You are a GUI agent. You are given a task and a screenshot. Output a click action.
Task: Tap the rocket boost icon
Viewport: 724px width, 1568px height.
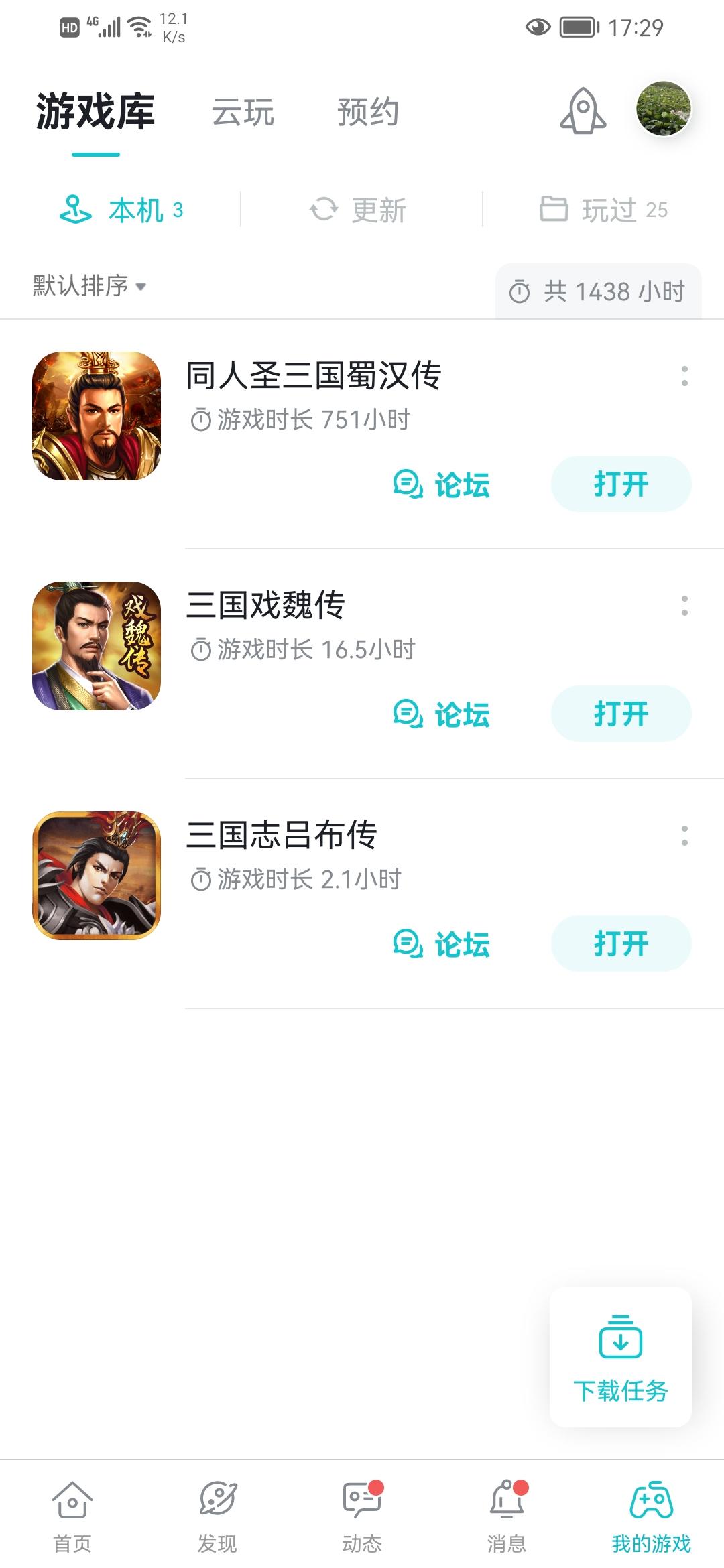pyautogui.click(x=583, y=111)
